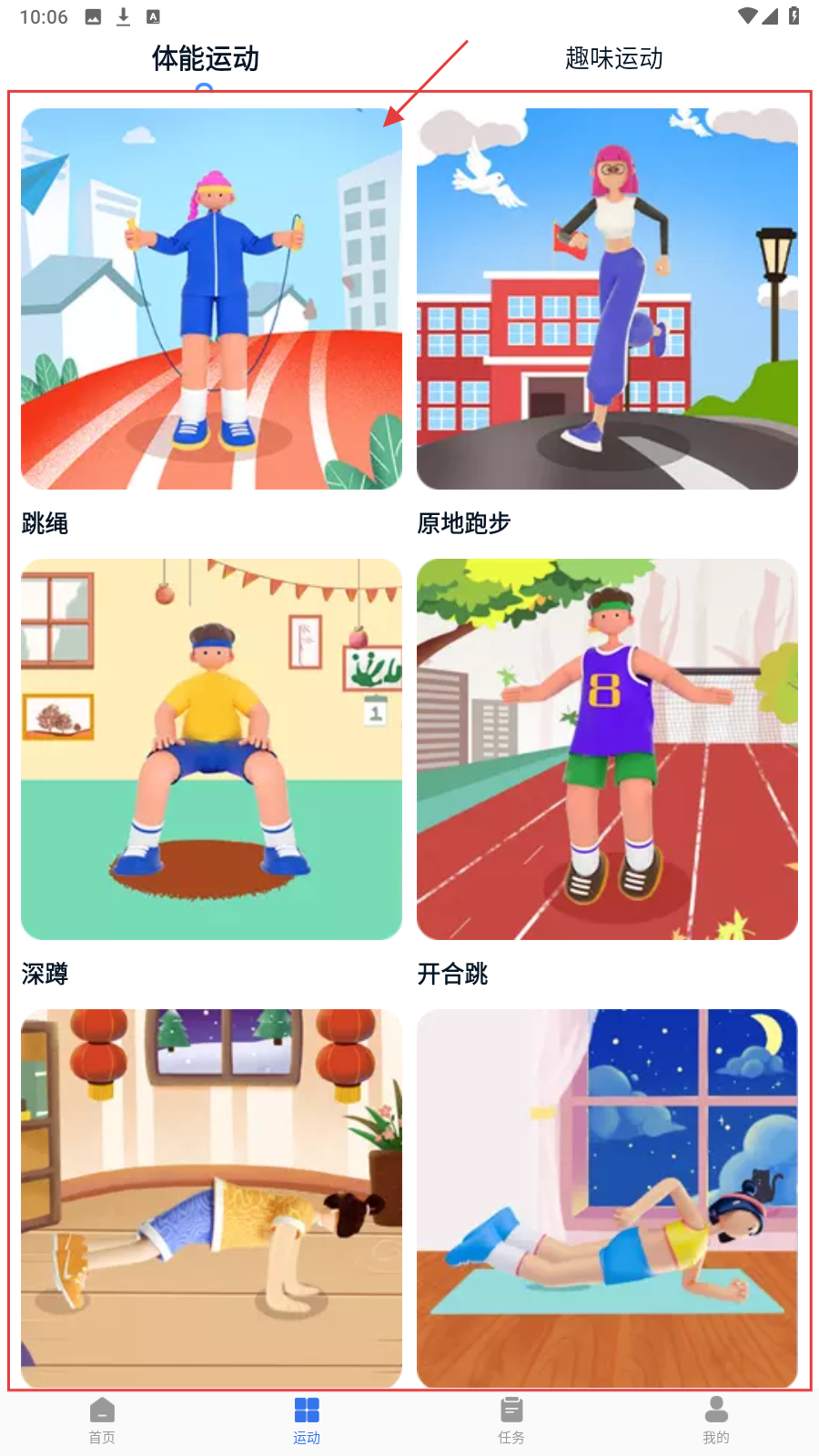Open the push-up exercise card with red lanterns
This screenshot has width=819, height=1456.
point(211,1198)
